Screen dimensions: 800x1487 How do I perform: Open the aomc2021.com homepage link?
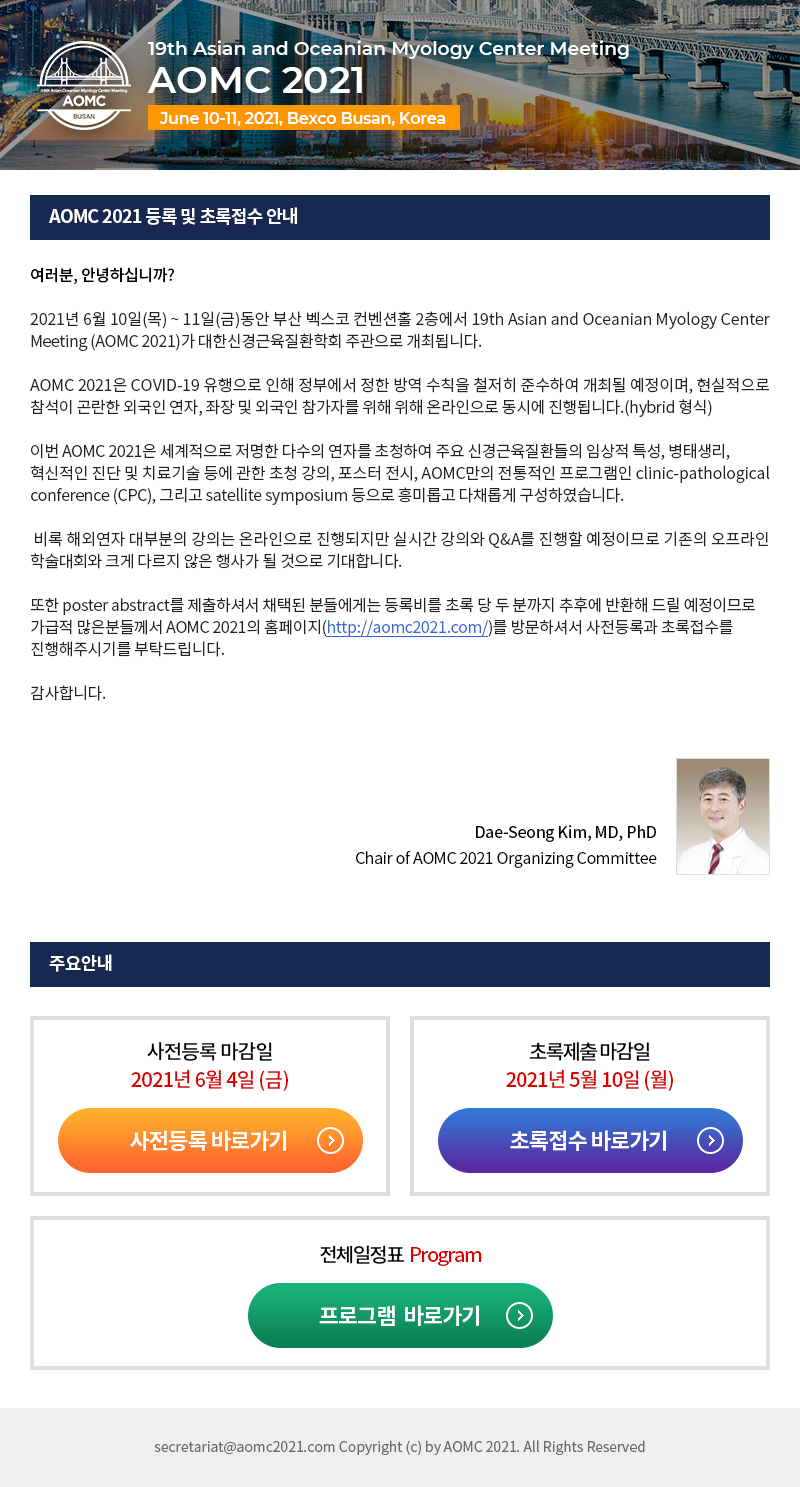coord(407,627)
